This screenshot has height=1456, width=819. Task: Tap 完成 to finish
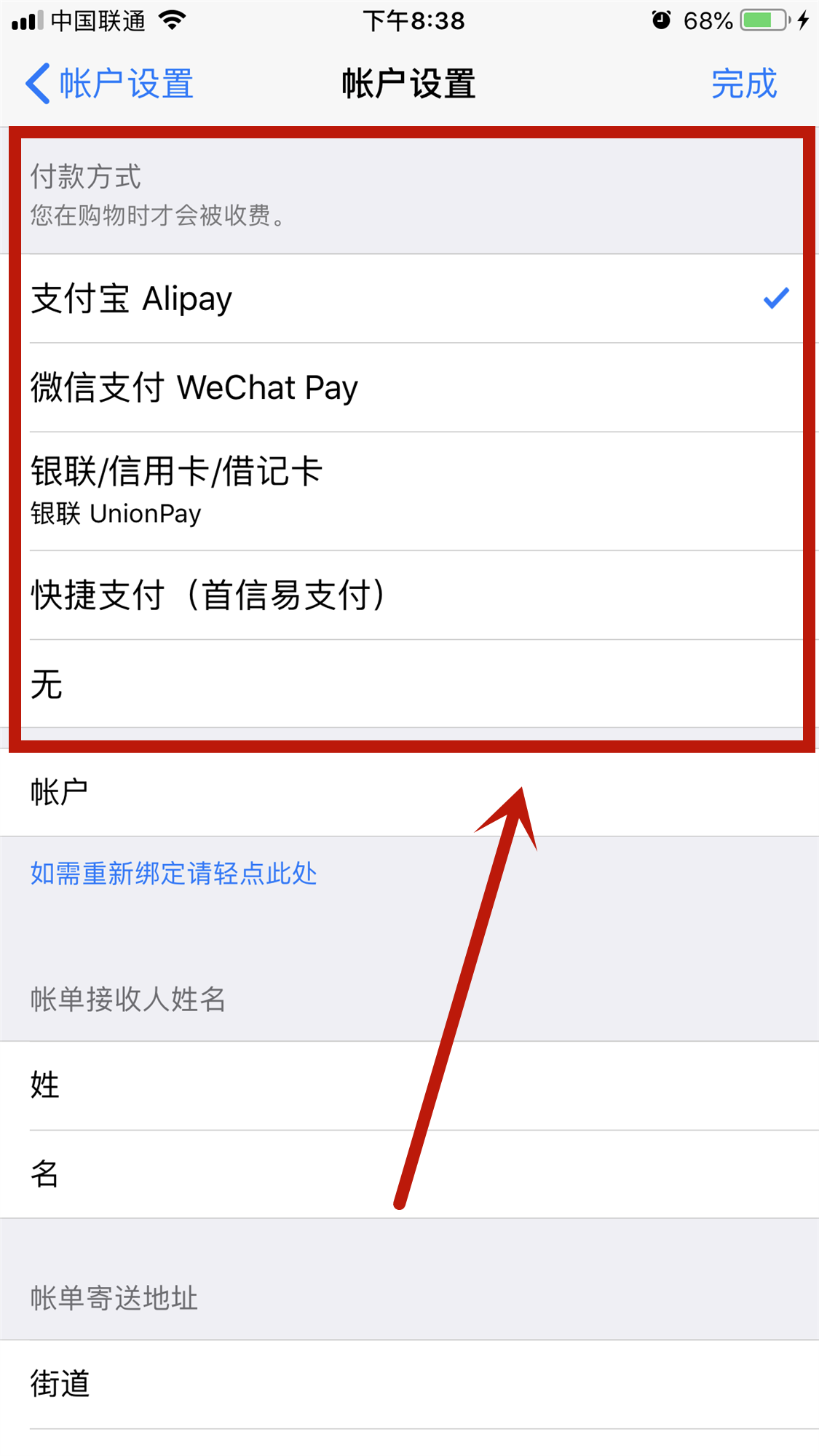[743, 84]
